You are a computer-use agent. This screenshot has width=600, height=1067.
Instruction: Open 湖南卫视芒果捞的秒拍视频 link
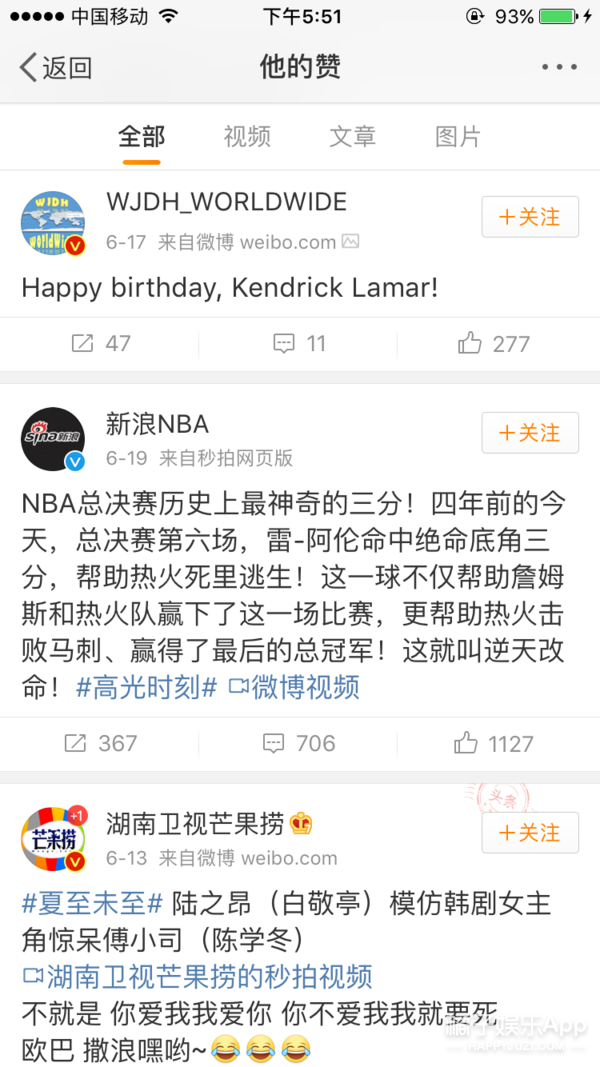point(197,975)
